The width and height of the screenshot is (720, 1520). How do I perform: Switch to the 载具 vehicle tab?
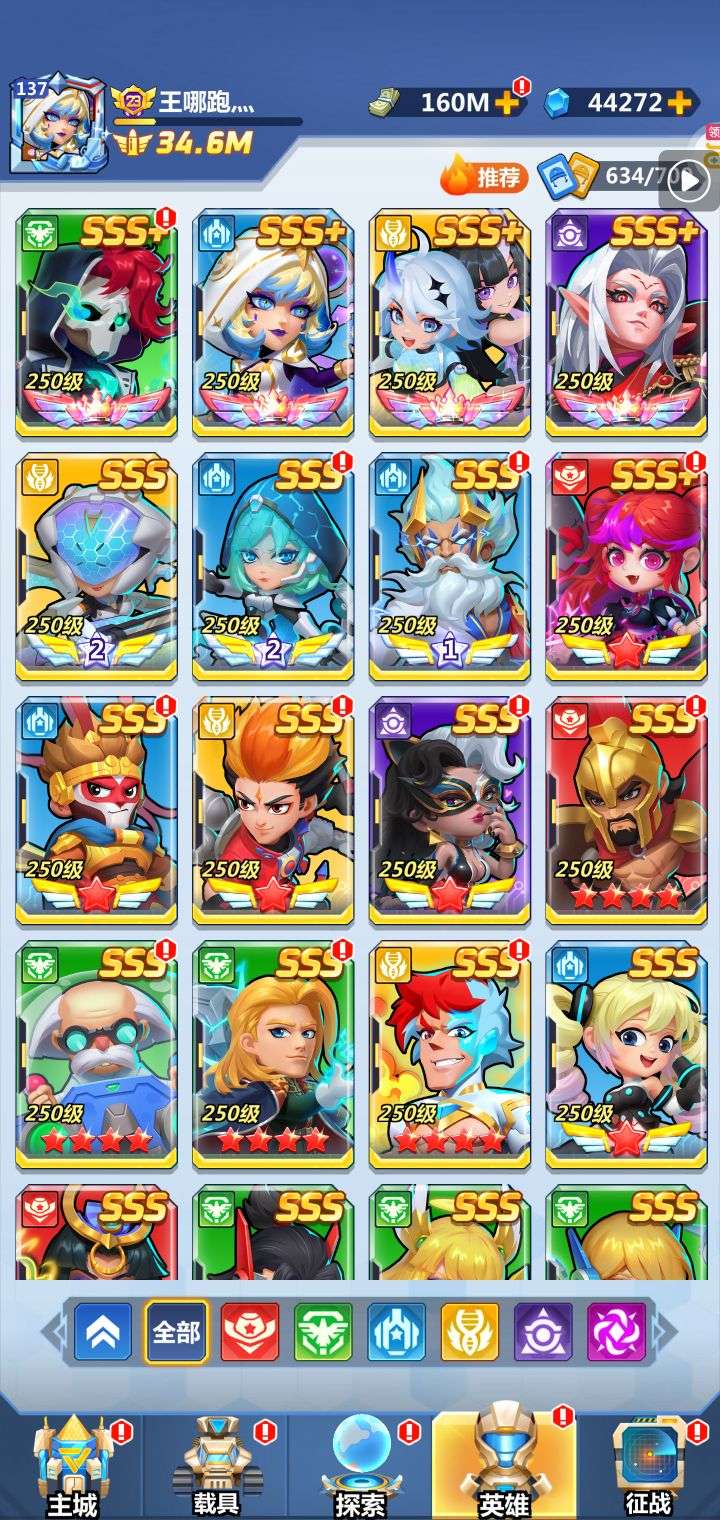point(217,1465)
